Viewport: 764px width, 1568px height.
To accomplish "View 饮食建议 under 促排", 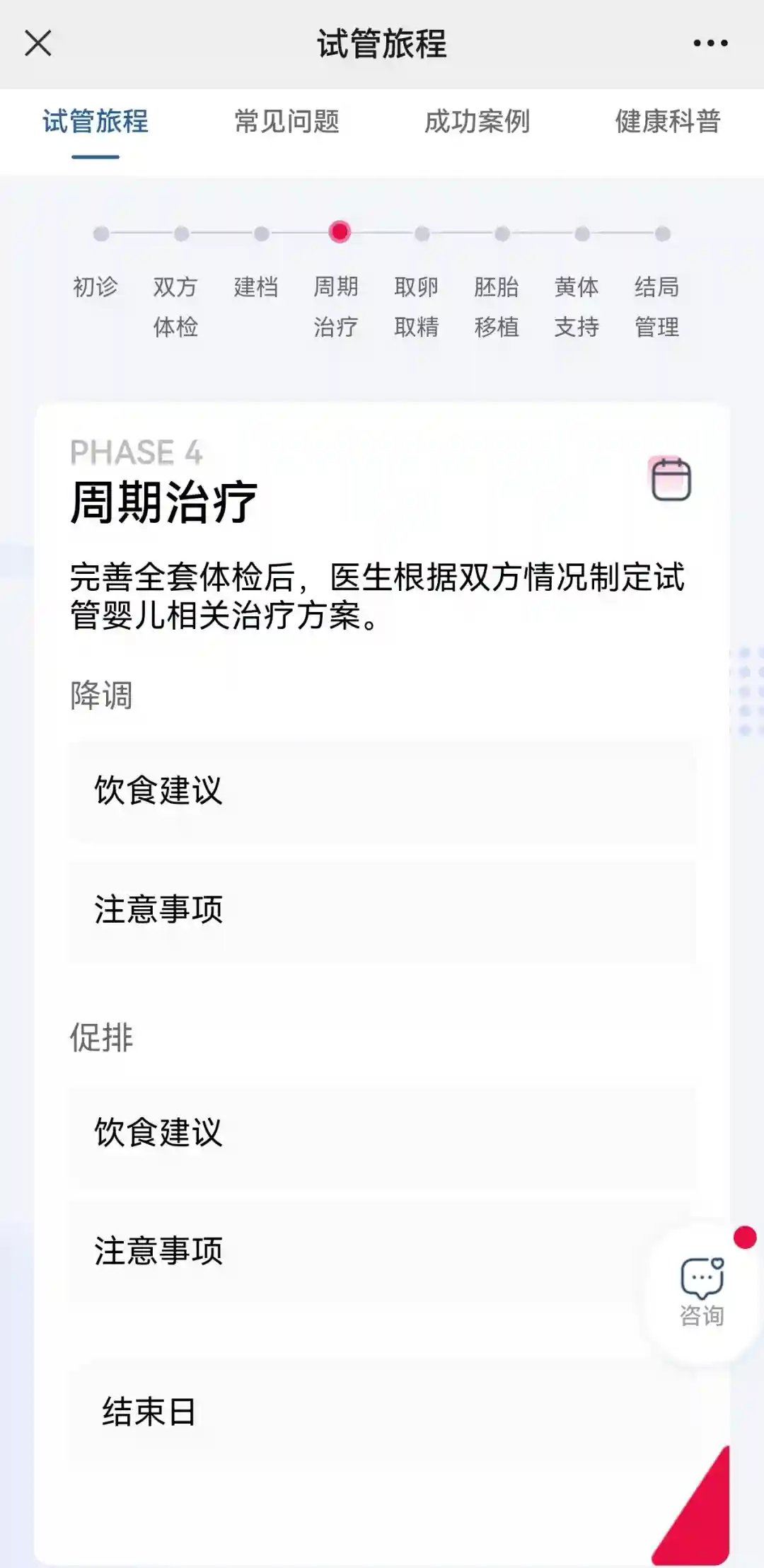I will (382, 1134).
